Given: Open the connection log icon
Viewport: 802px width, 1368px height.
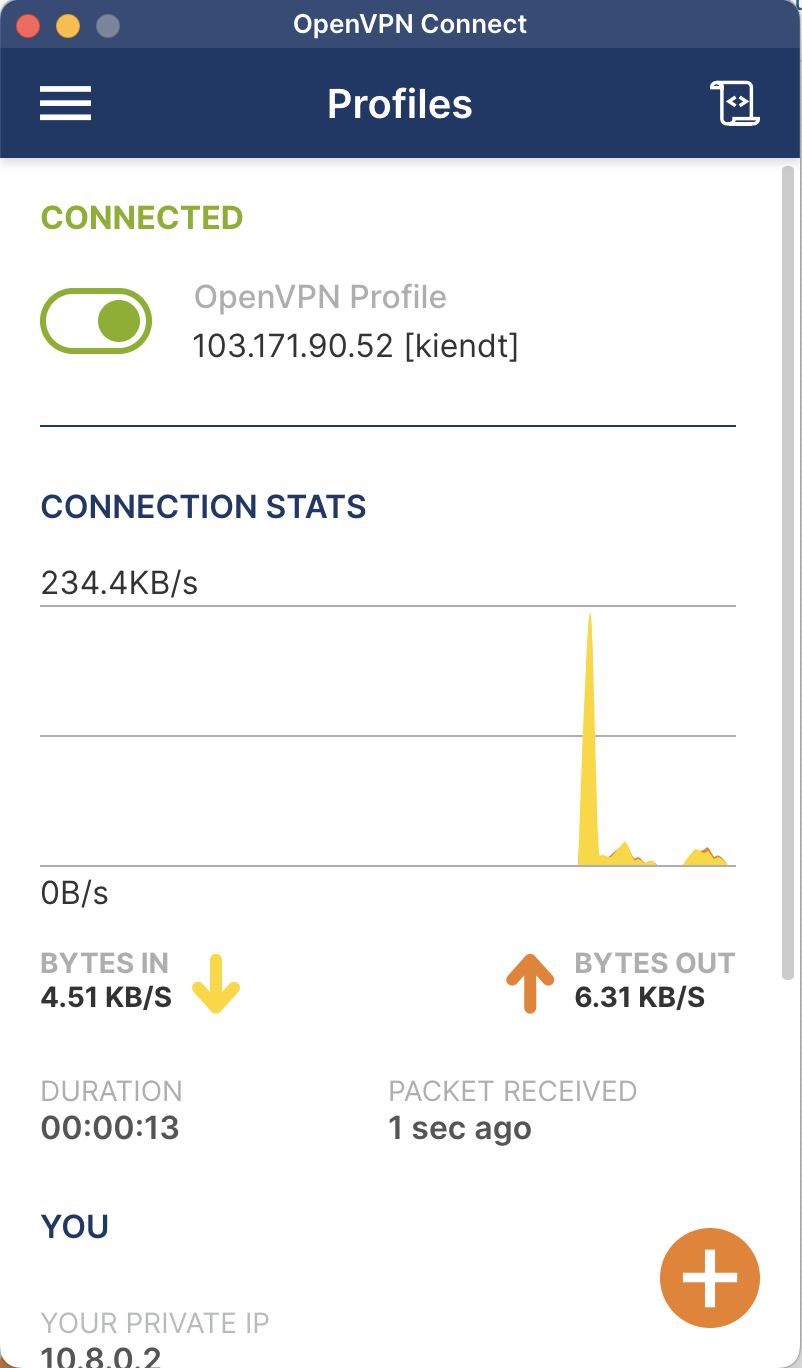Looking at the screenshot, I should click(735, 104).
